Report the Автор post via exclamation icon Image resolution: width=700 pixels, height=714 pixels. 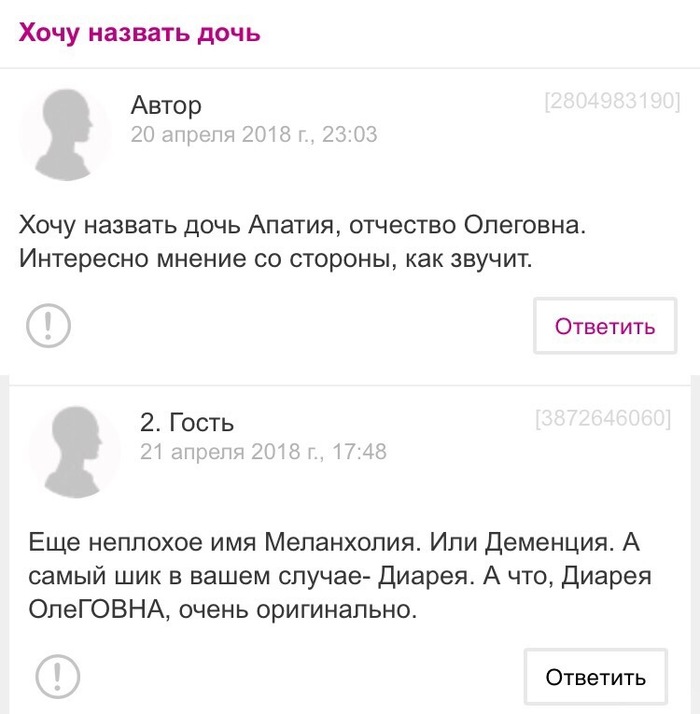47,326
